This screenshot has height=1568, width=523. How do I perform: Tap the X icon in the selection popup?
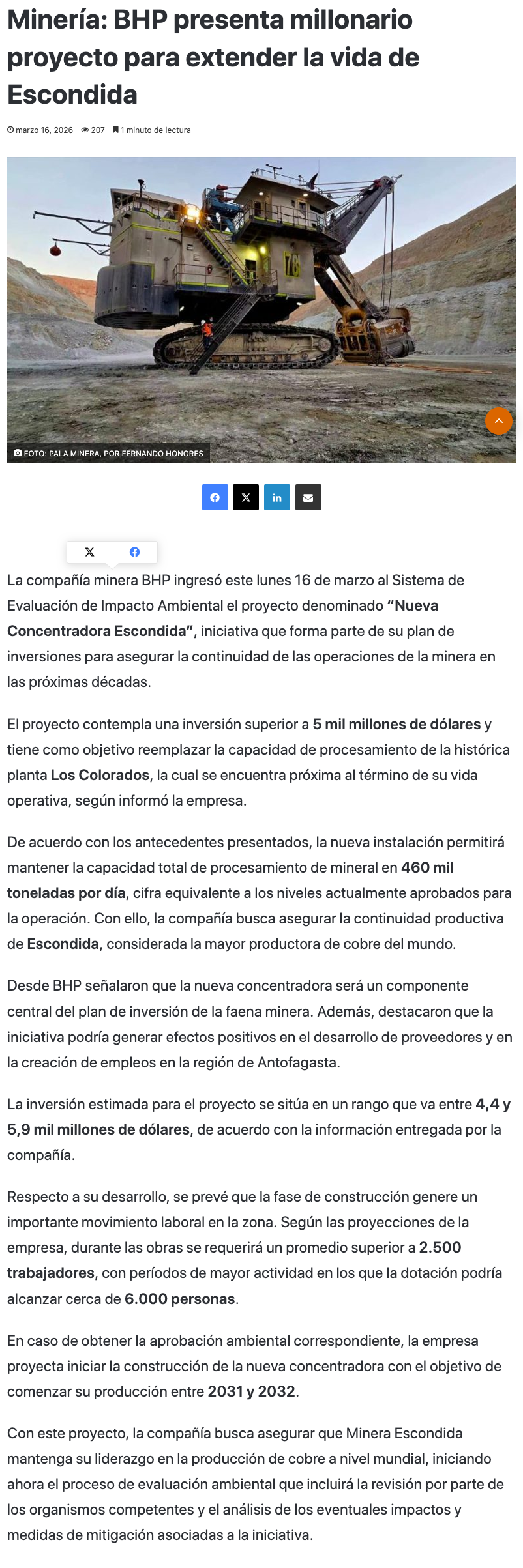(90, 552)
